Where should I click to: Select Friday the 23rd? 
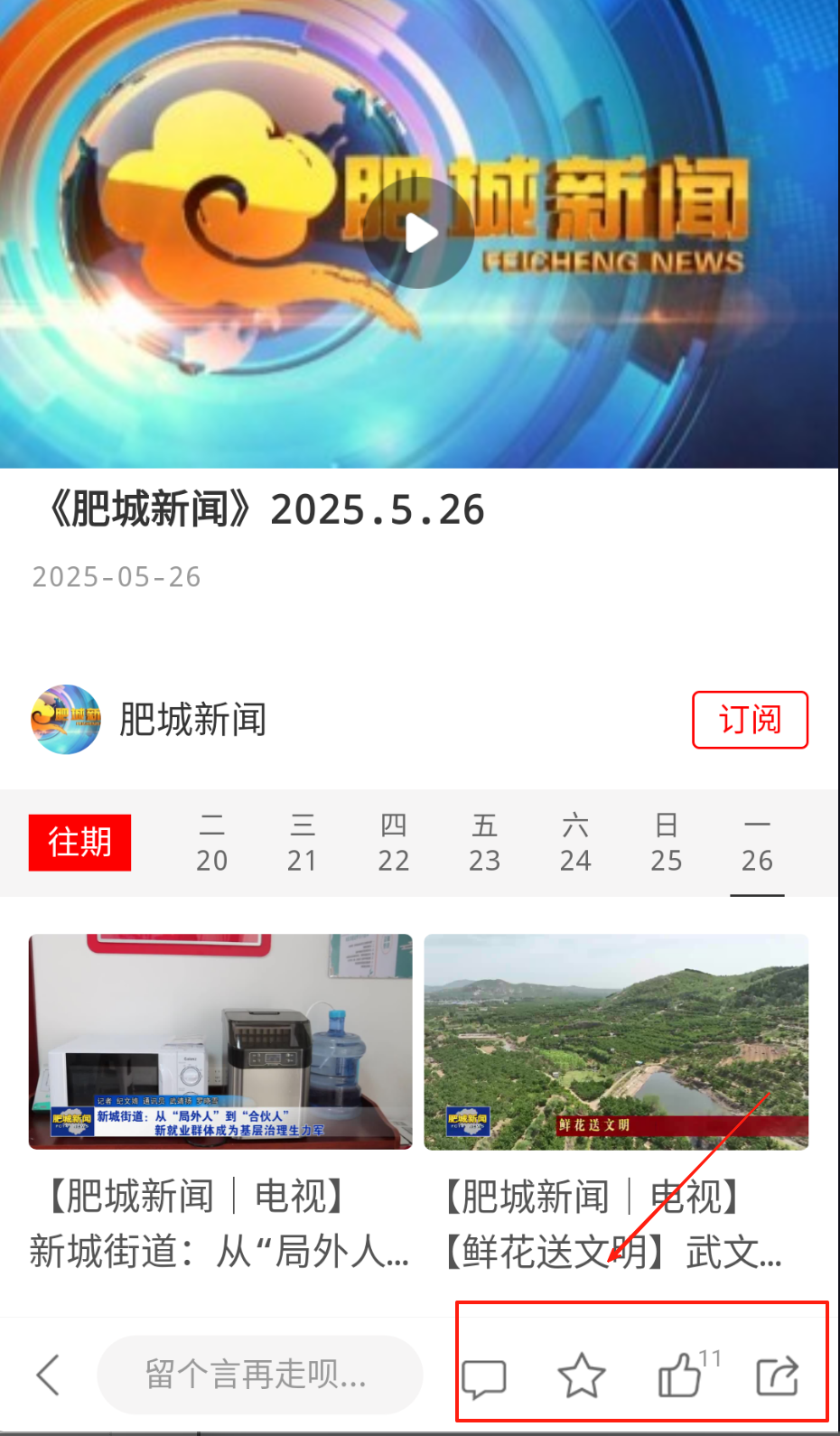click(484, 843)
